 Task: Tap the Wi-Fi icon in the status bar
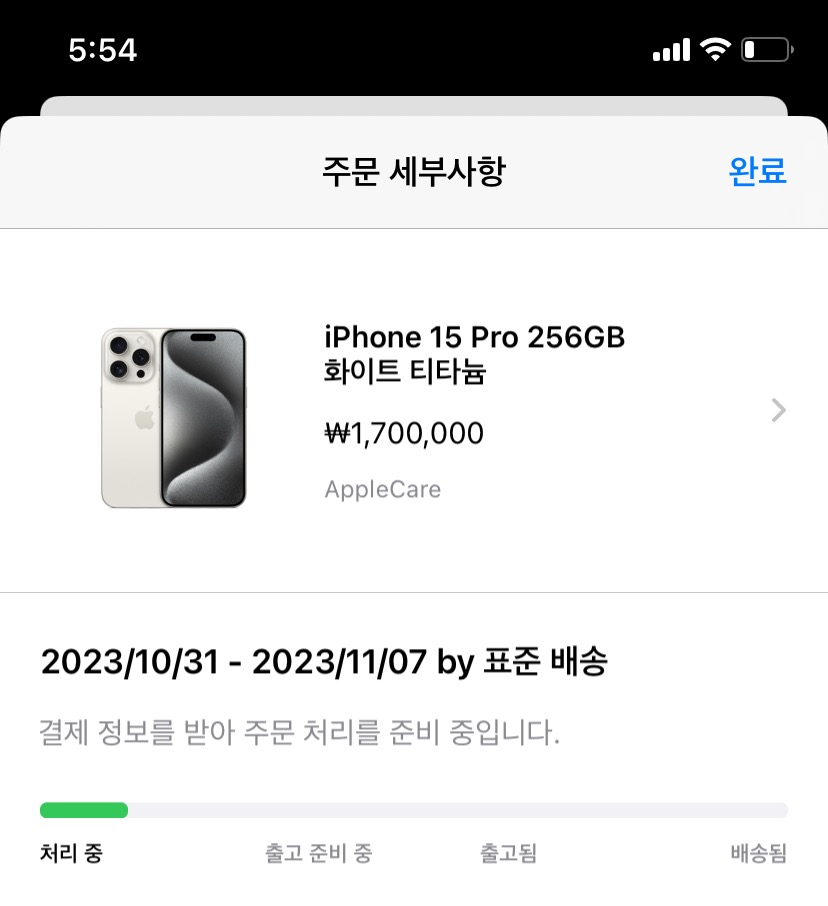(714, 46)
